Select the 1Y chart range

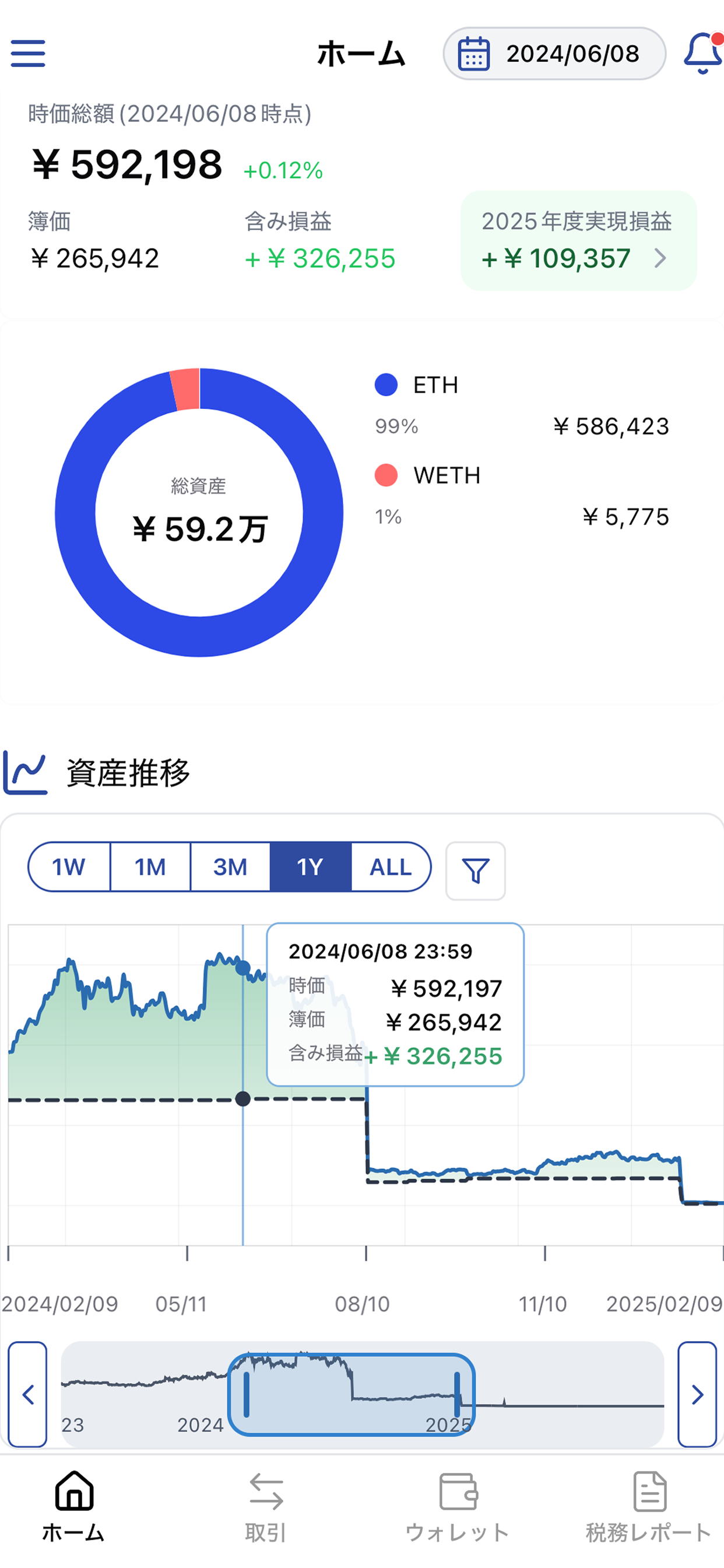point(310,867)
